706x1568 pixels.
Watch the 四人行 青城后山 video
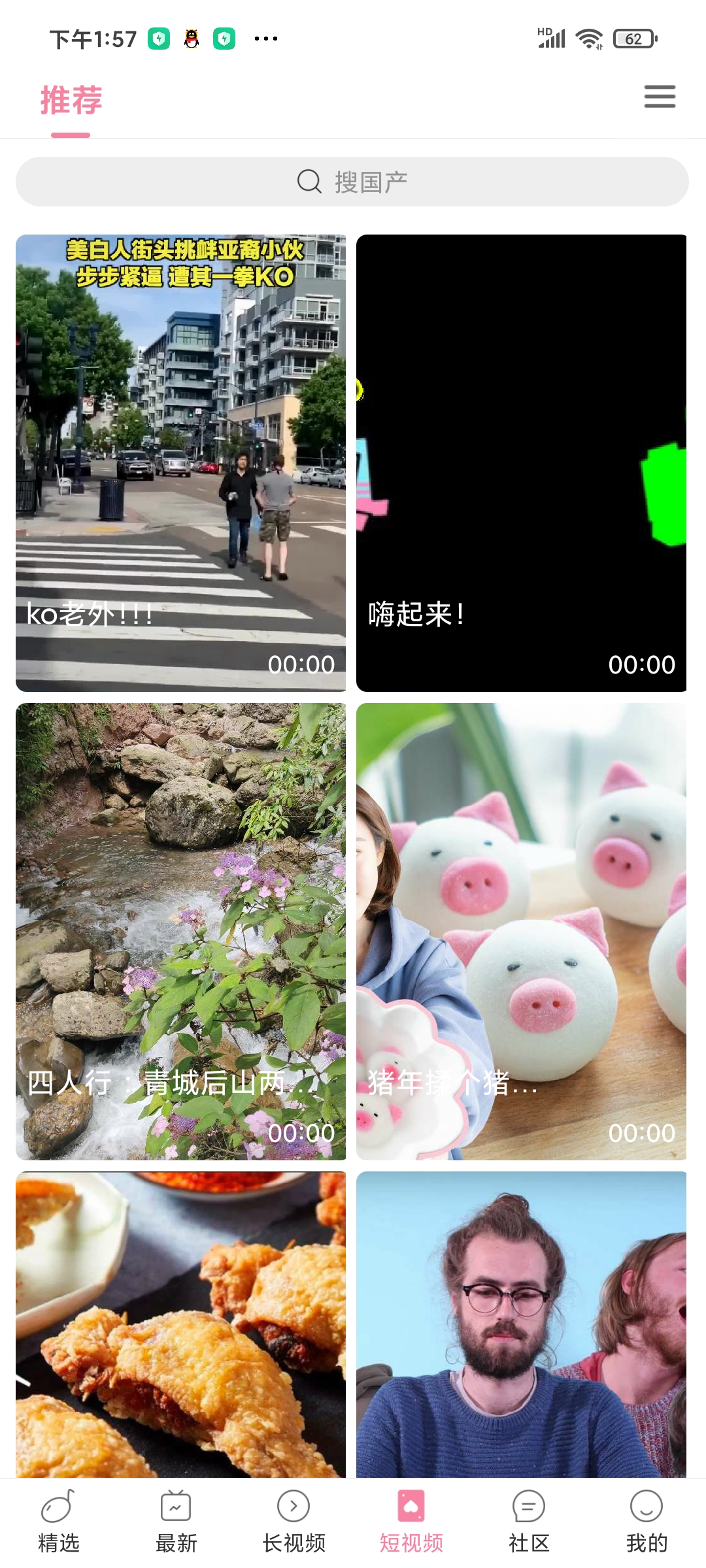tap(180, 931)
